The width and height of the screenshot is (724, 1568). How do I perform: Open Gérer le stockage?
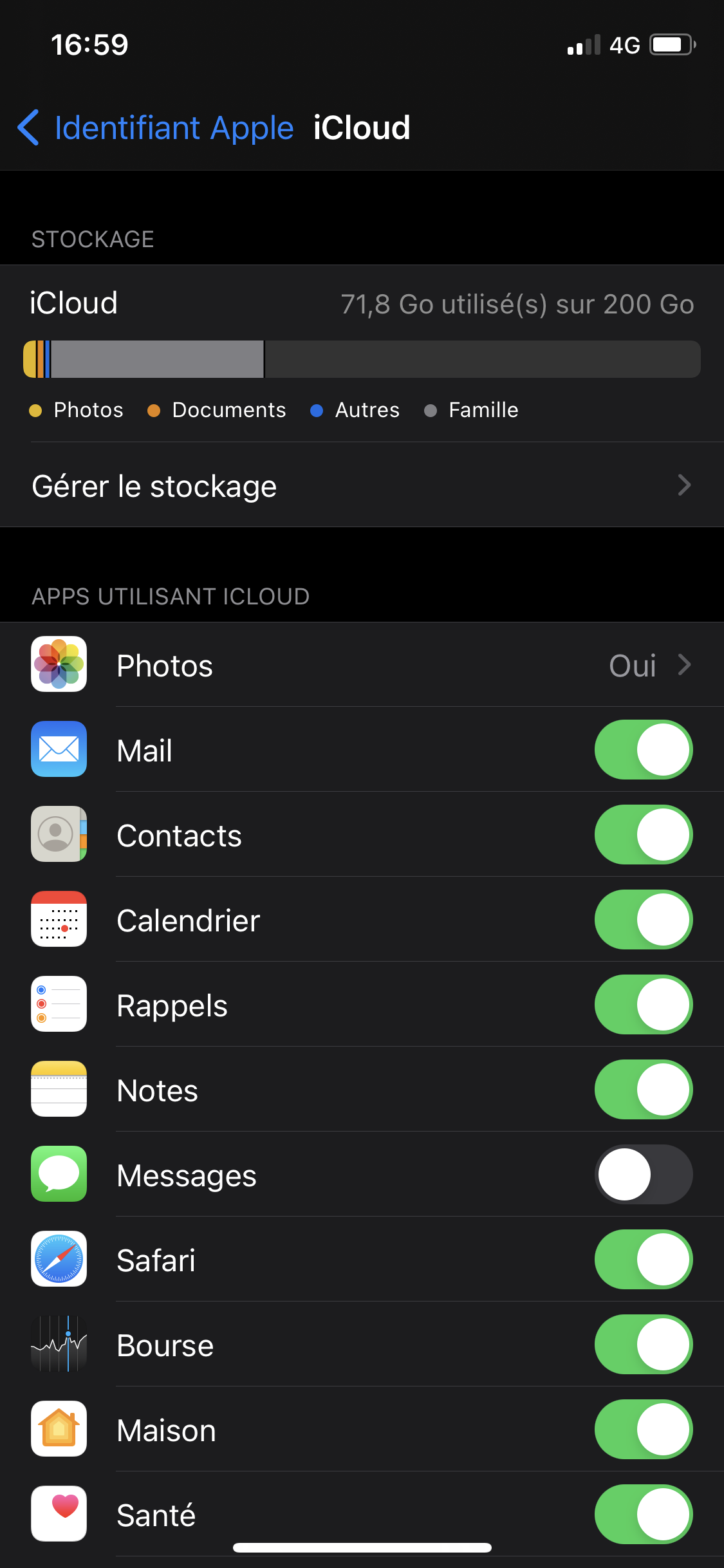(362, 485)
